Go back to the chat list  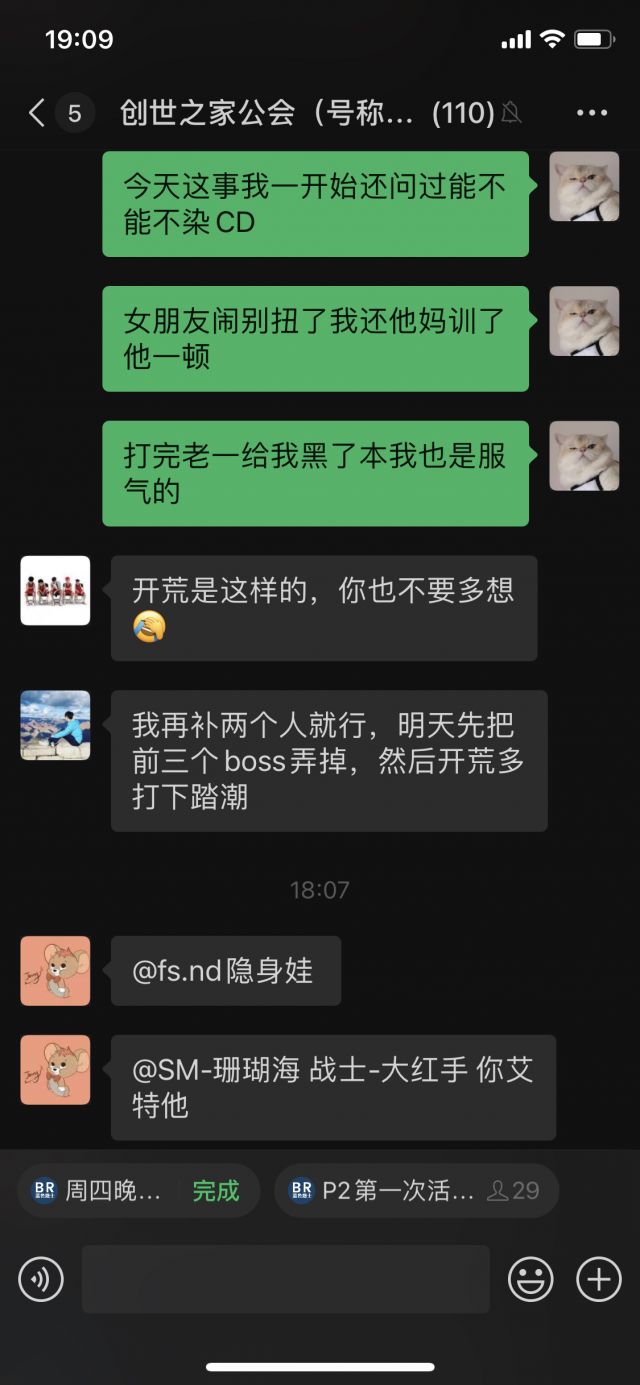point(37,113)
